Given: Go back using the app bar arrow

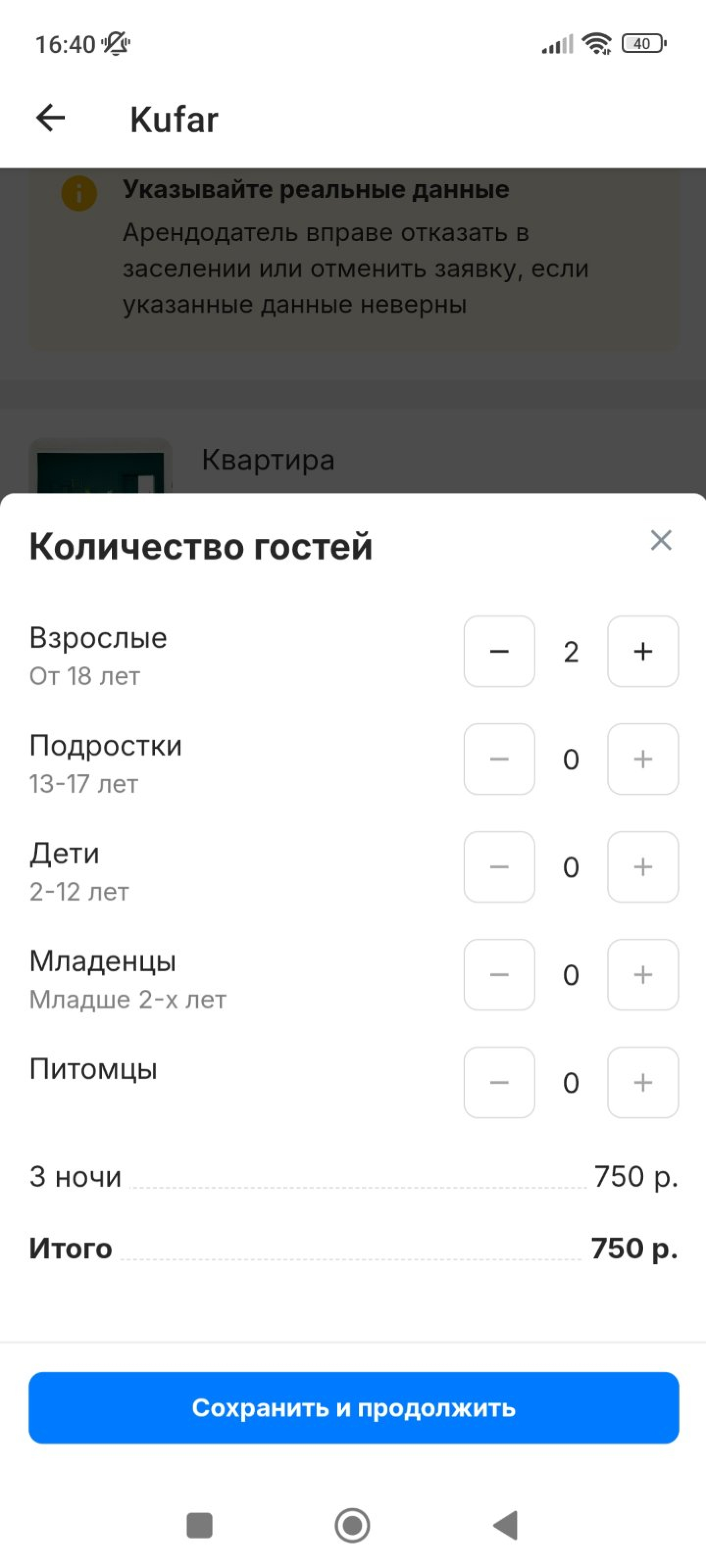Looking at the screenshot, I should 50,118.
